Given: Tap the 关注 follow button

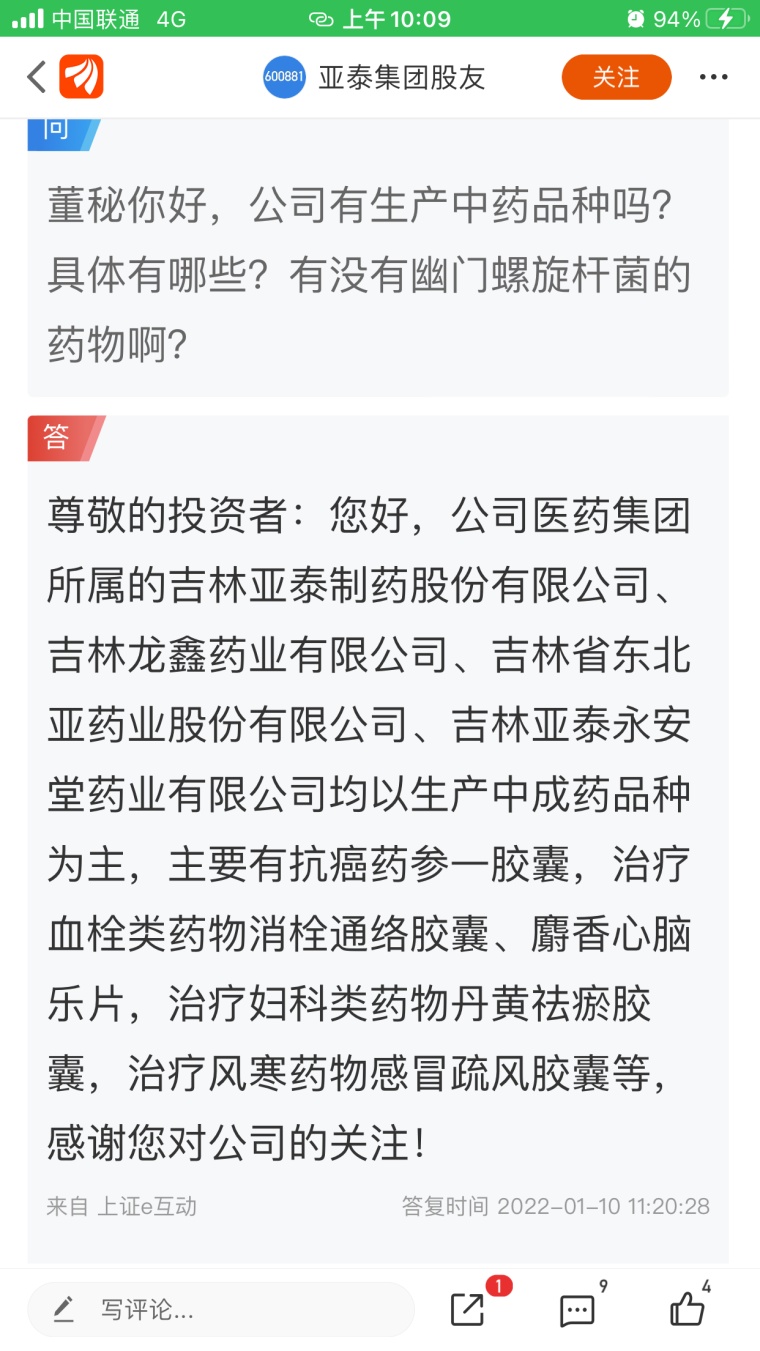Looking at the screenshot, I should point(616,77).
